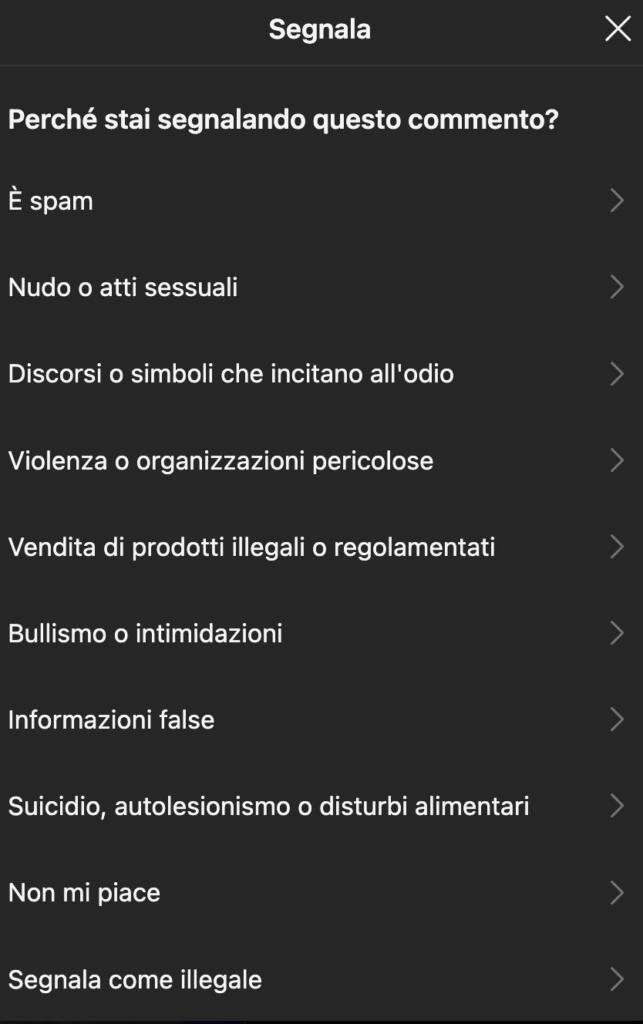643x1024 pixels.
Task: Select Vendita di prodotti illegali o regolamentati
Action: tap(320, 547)
